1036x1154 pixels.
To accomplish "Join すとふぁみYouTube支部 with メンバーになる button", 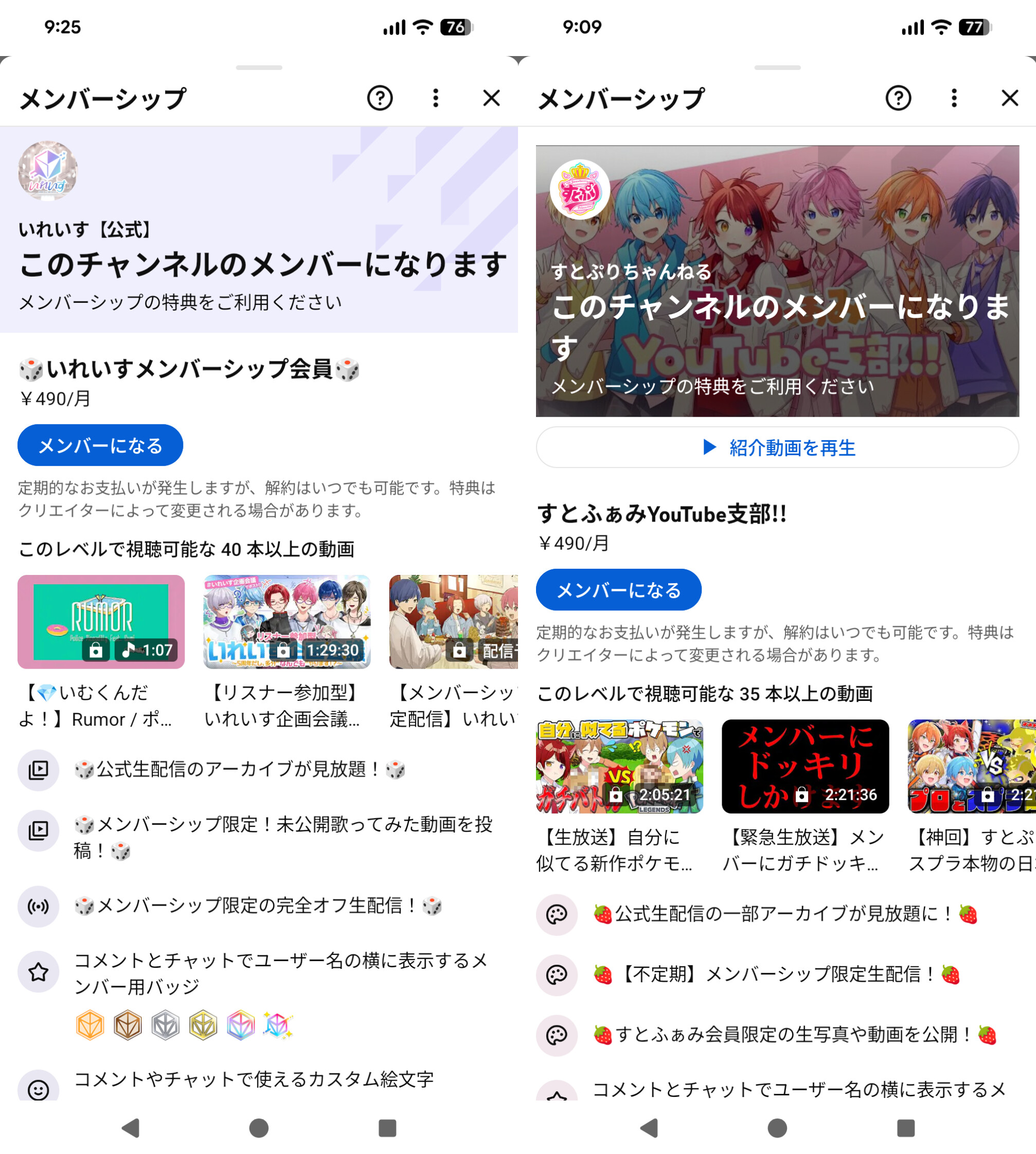I will coord(618,589).
